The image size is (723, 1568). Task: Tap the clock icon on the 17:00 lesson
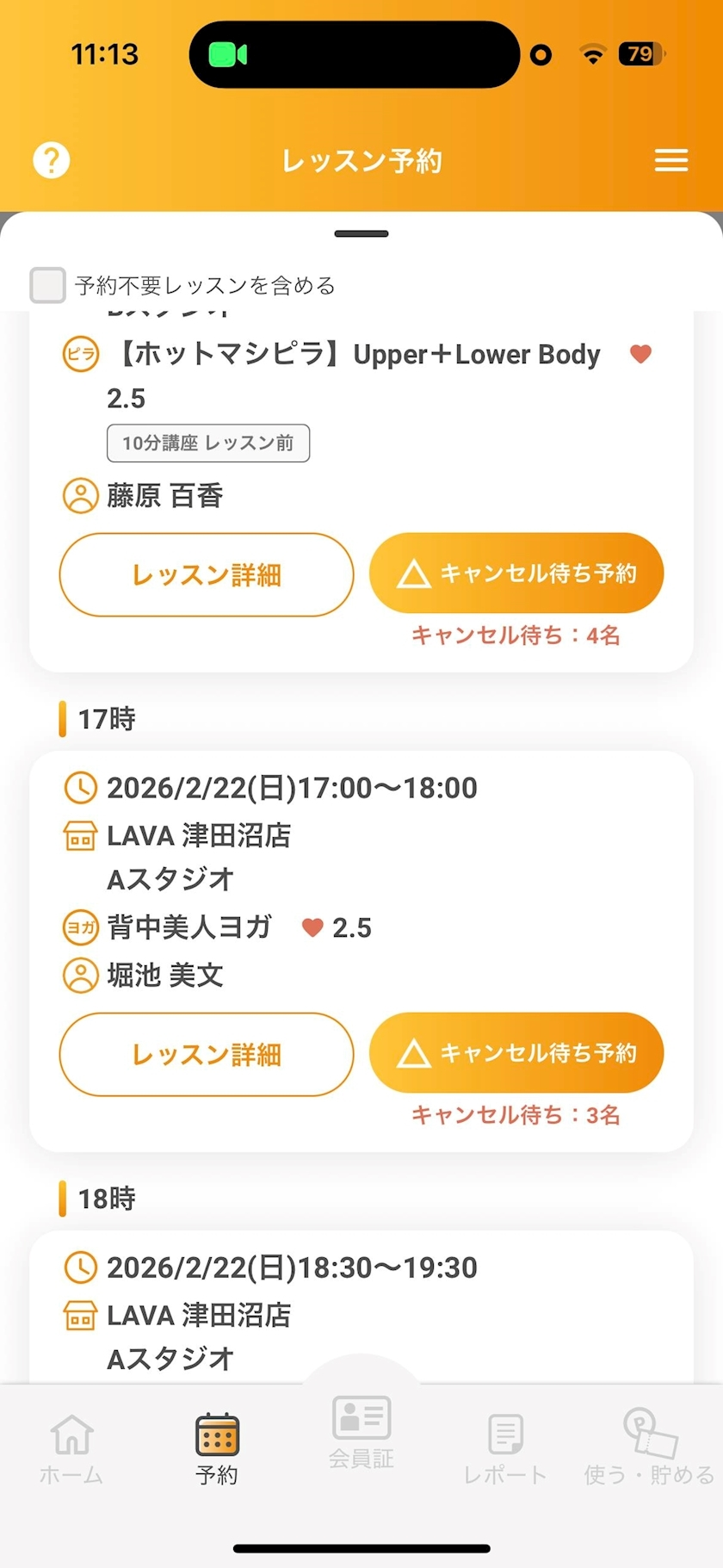tap(80, 787)
